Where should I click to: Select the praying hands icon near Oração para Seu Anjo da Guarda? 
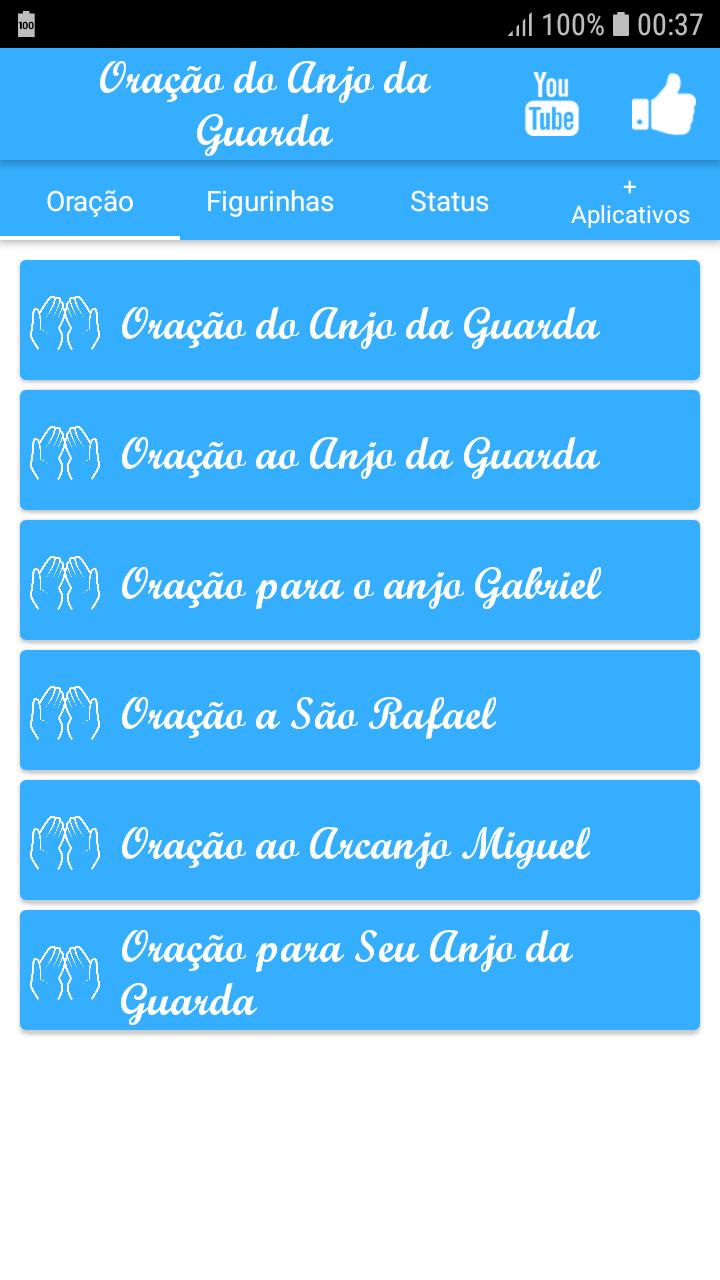pos(66,970)
